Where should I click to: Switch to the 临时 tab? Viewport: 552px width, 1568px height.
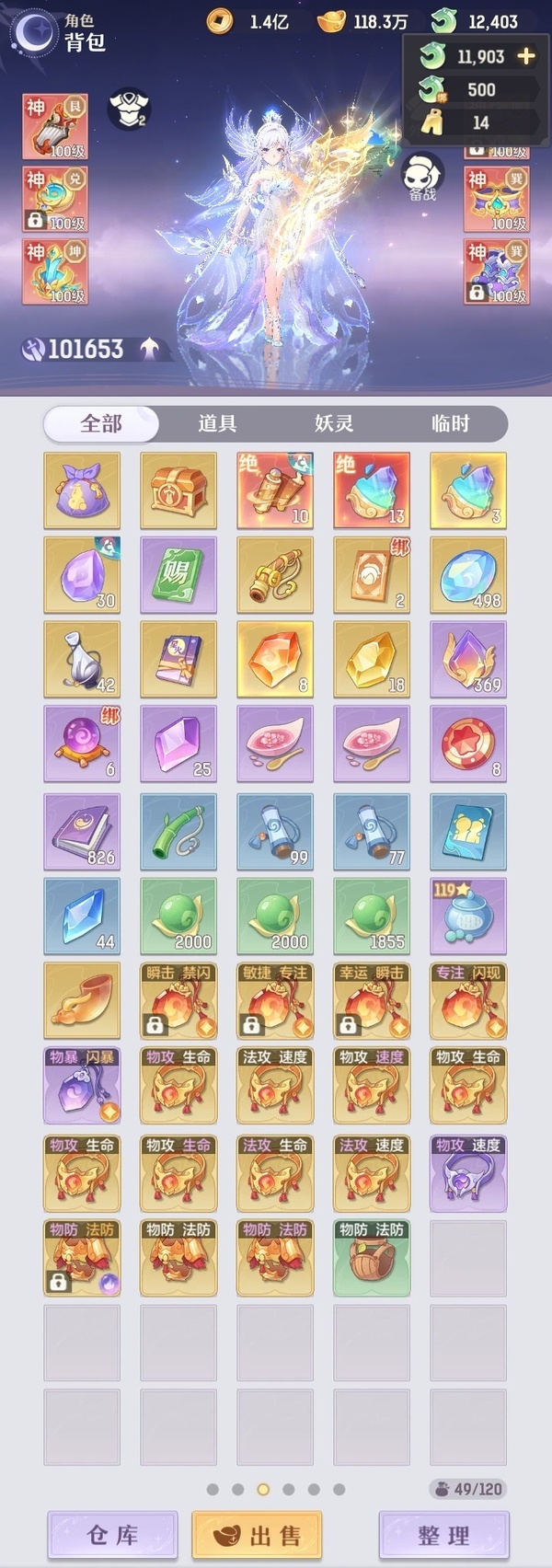450,423
